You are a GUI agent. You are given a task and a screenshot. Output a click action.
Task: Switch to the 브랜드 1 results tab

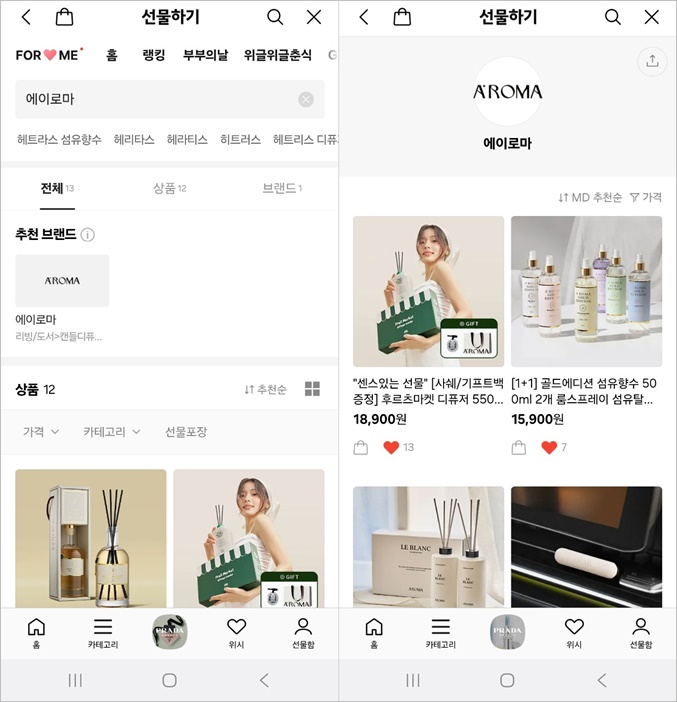pos(282,188)
